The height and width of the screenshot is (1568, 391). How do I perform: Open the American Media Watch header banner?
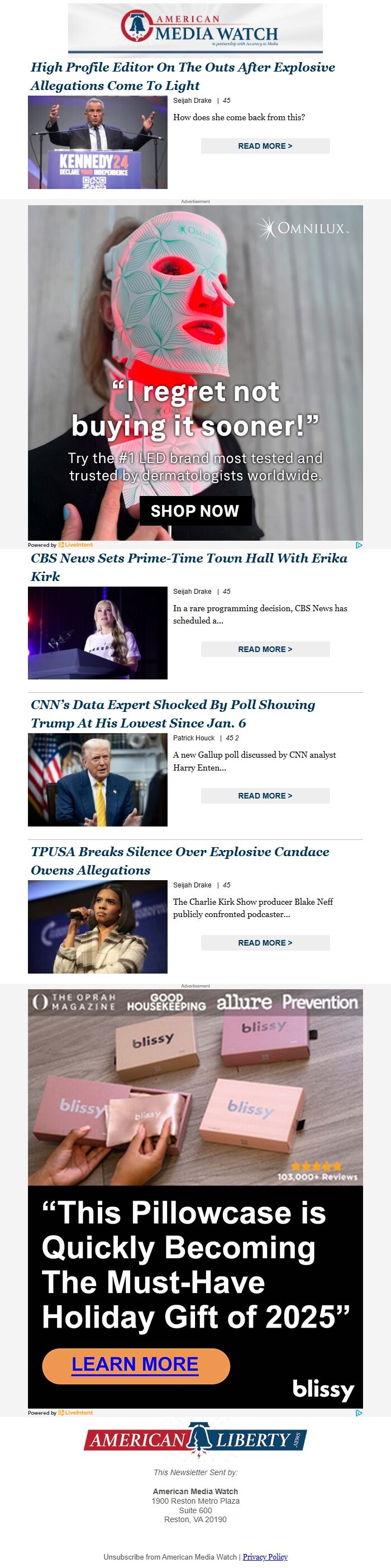click(x=195, y=28)
